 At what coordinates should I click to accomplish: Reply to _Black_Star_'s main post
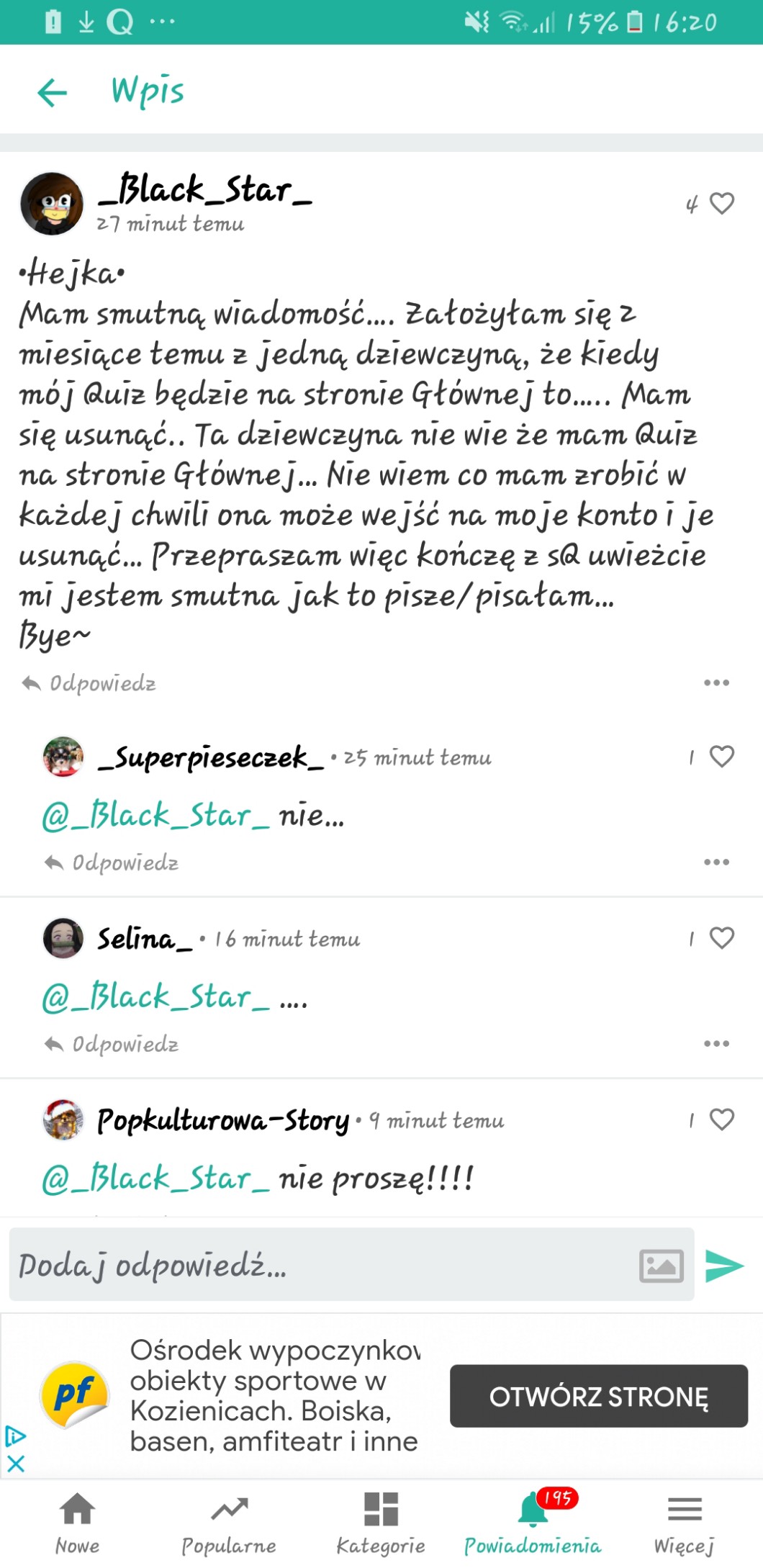(x=89, y=683)
